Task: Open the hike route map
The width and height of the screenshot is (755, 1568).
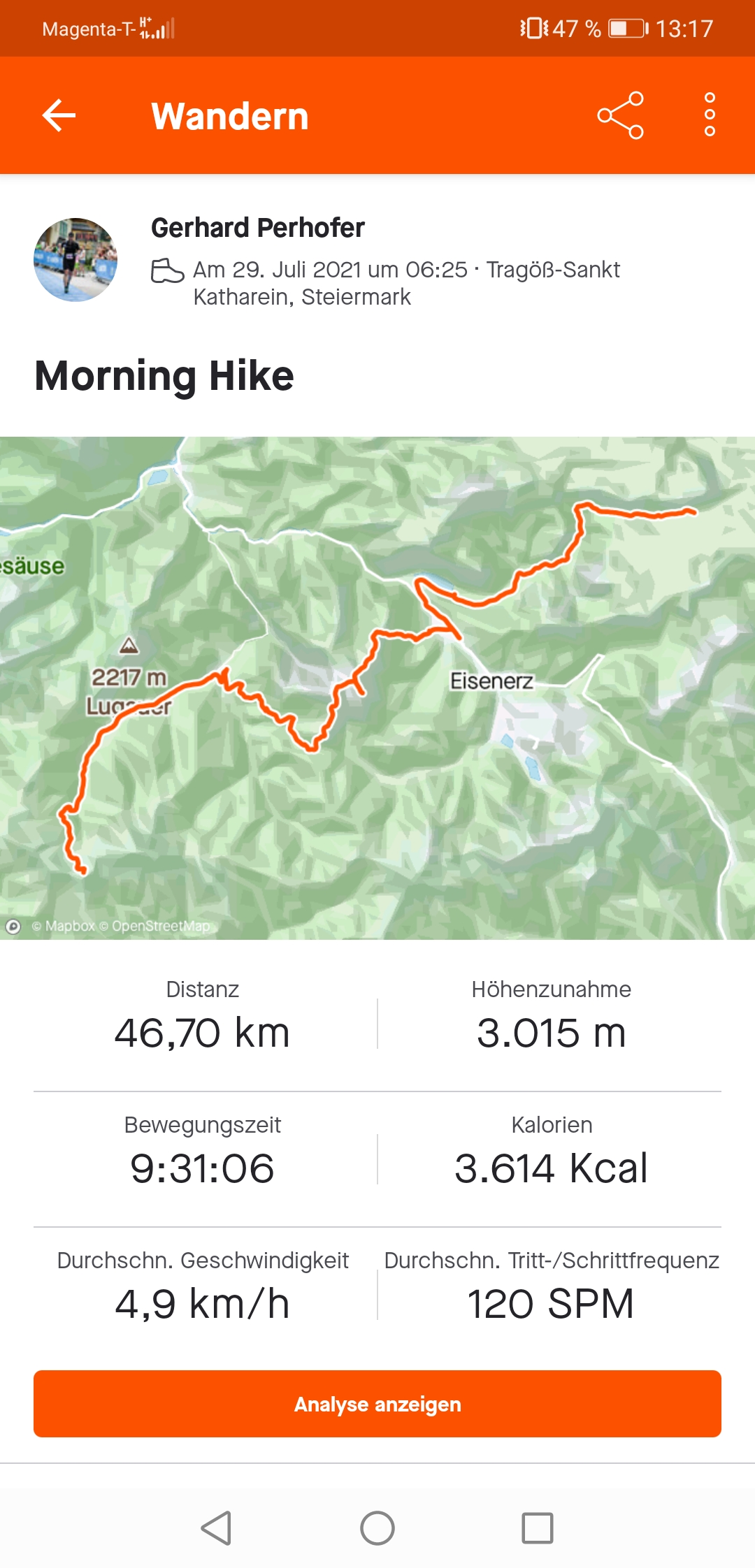Action: 377,688
